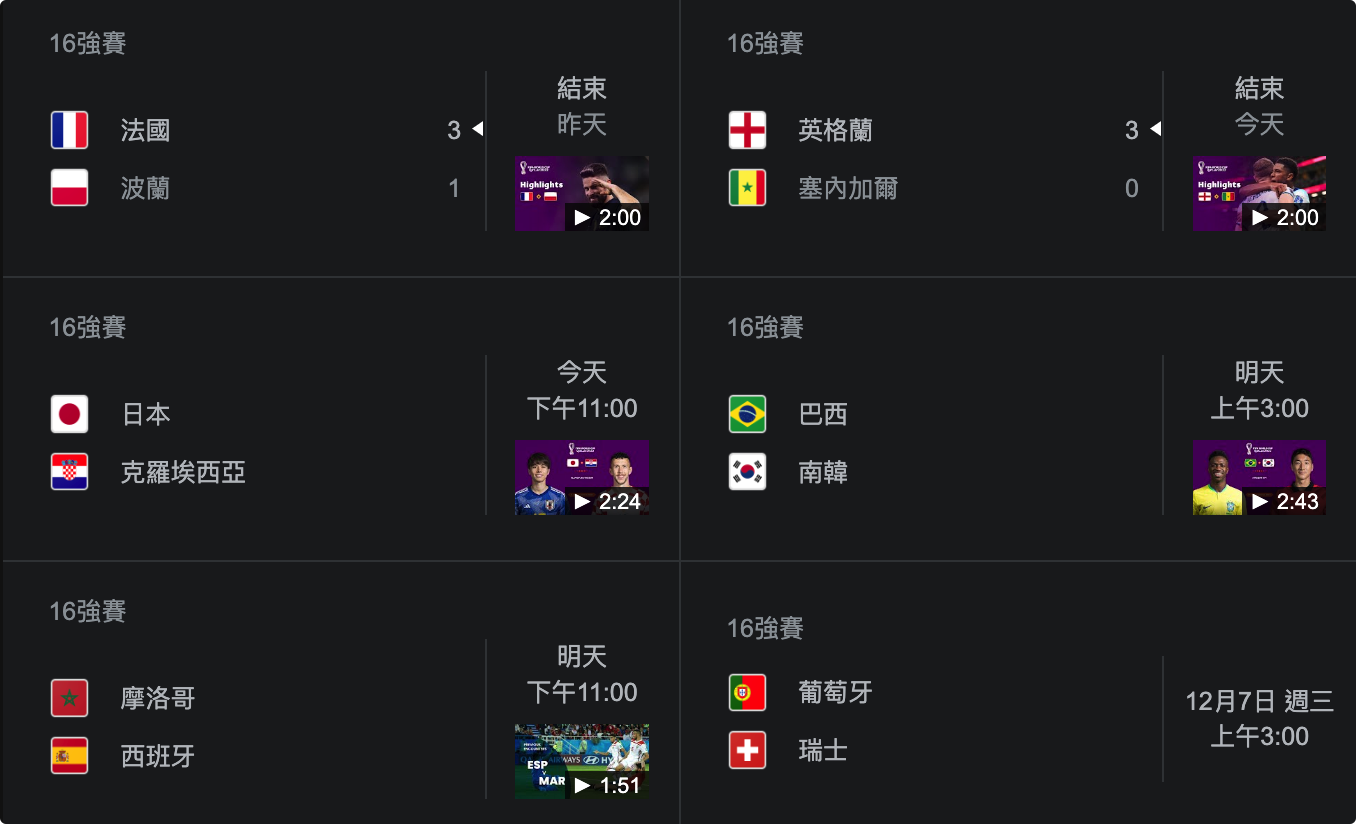Open the 葡萄牙 vs 瑞士 match card
This screenshot has width=1356, height=824.
(x=940, y=720)
